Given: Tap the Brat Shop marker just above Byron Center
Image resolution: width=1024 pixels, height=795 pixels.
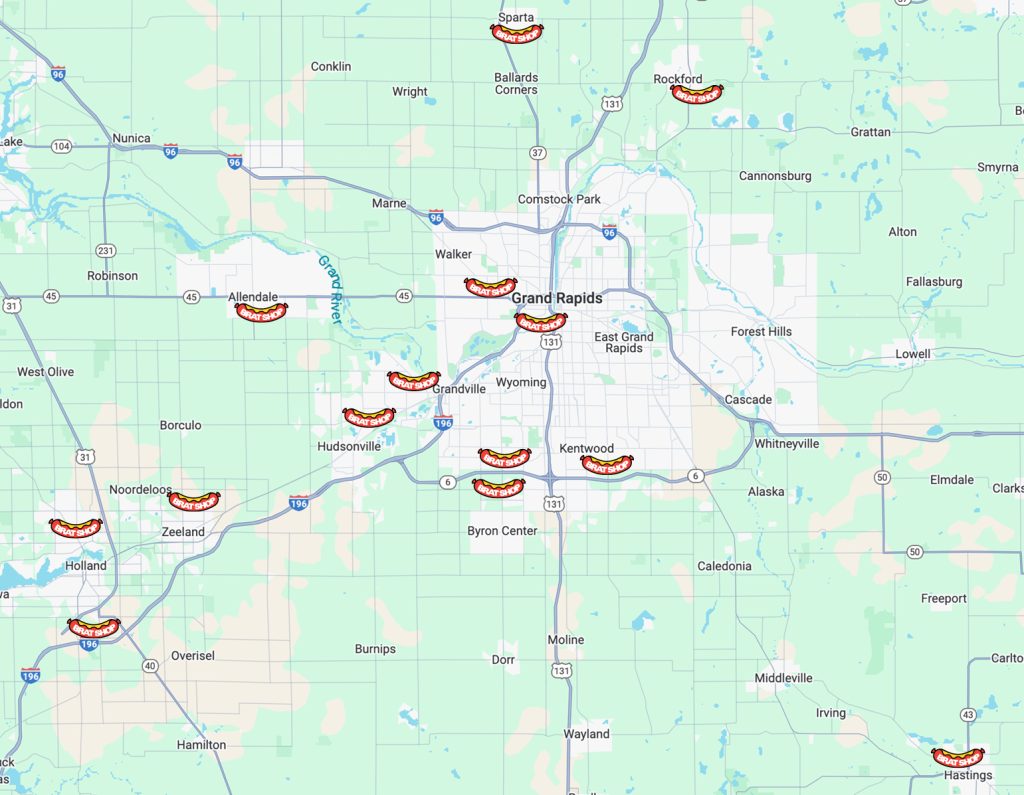Looking at the screenshot, I should click(499, 488).
